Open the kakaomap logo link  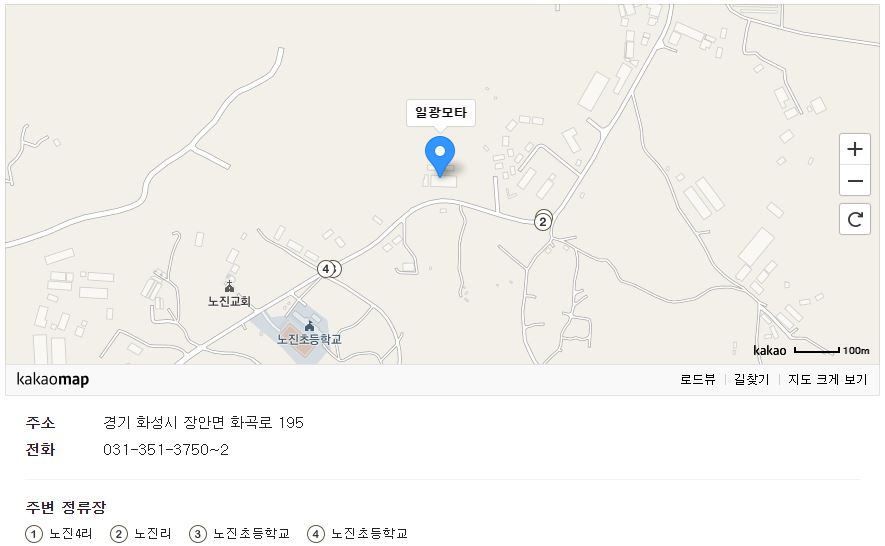tap(53, 380)
